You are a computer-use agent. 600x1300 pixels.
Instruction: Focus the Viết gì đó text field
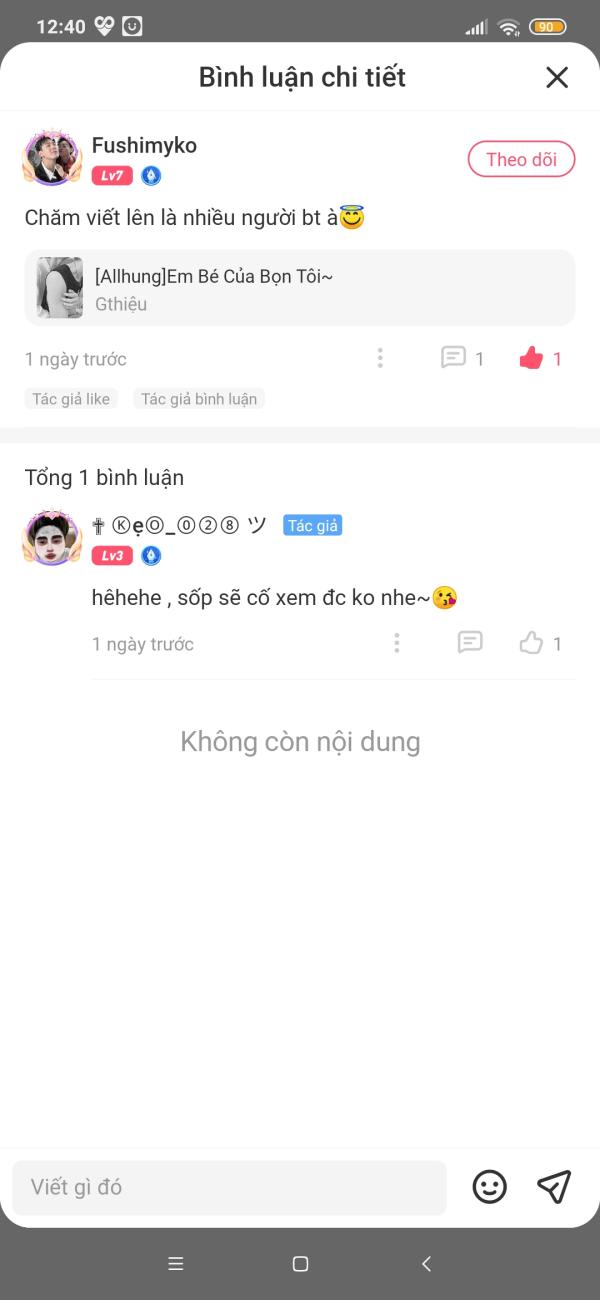pos(229,1187)
